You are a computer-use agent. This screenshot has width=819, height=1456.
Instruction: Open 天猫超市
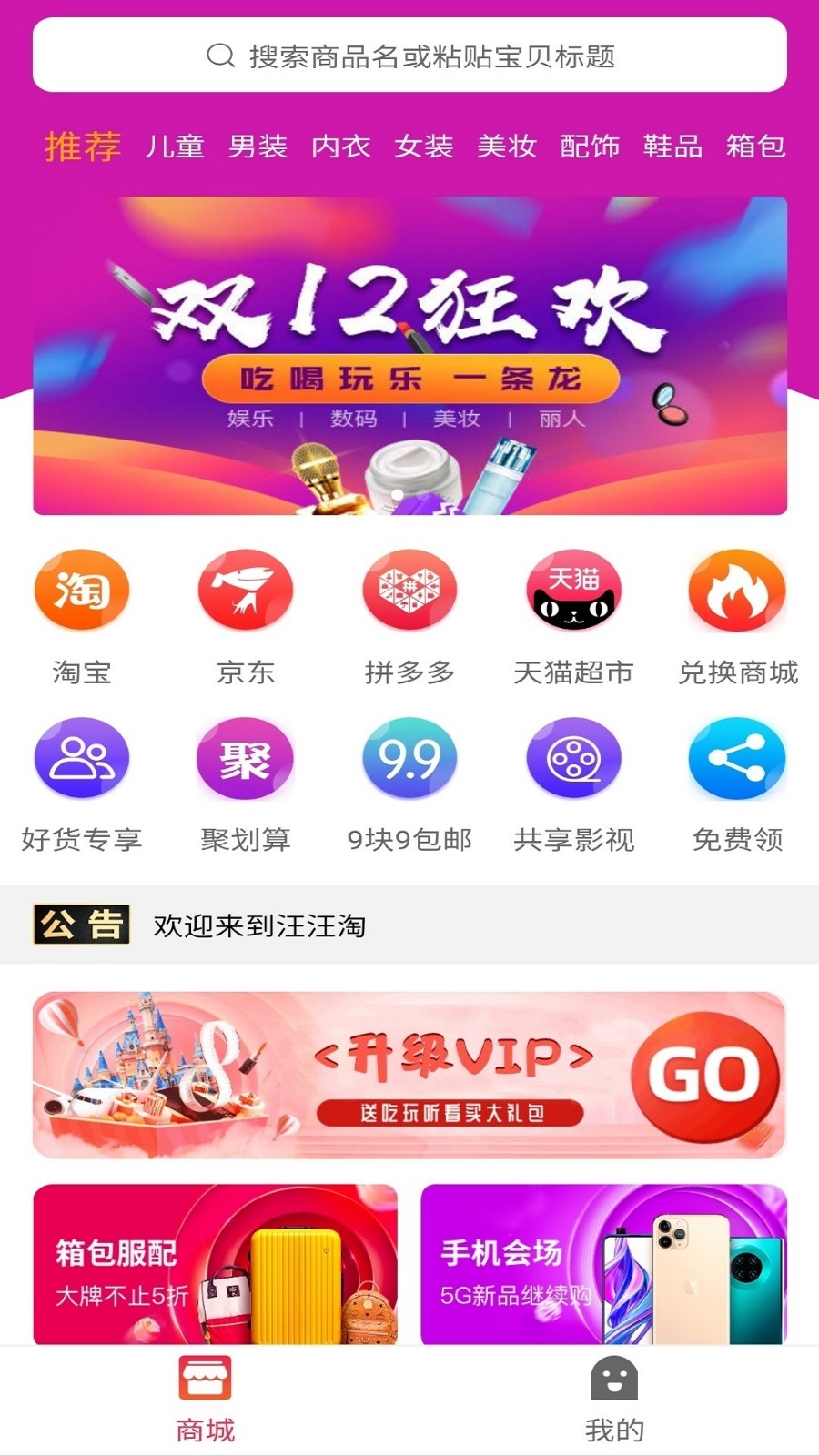click(x=573, y=591)
